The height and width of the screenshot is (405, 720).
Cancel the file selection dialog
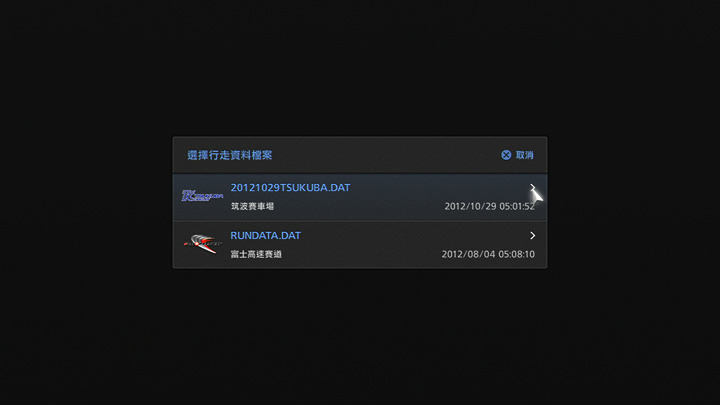click(x=518, y=155)
